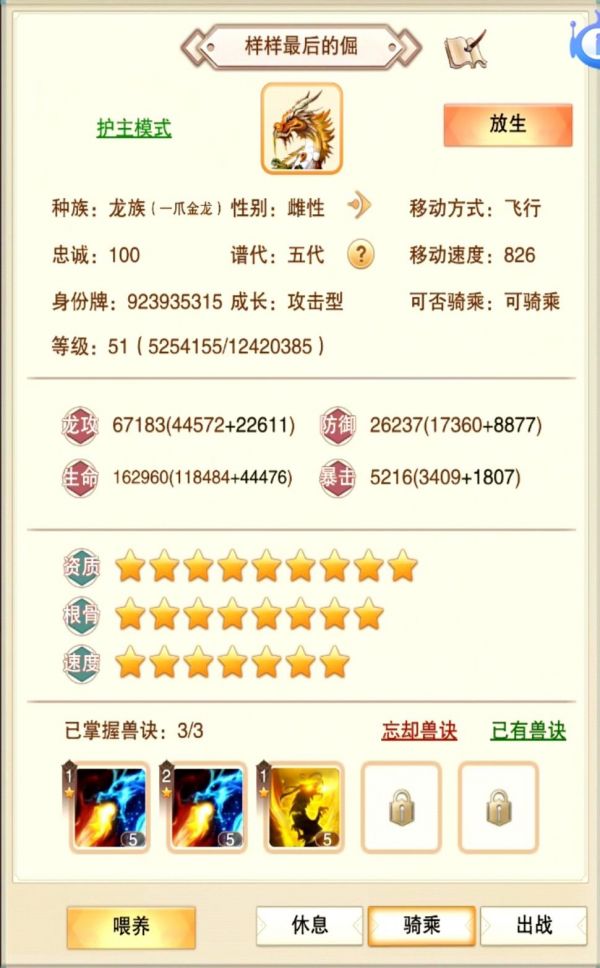Tap 出战 to send pet into battle

[x=534, y=925]
